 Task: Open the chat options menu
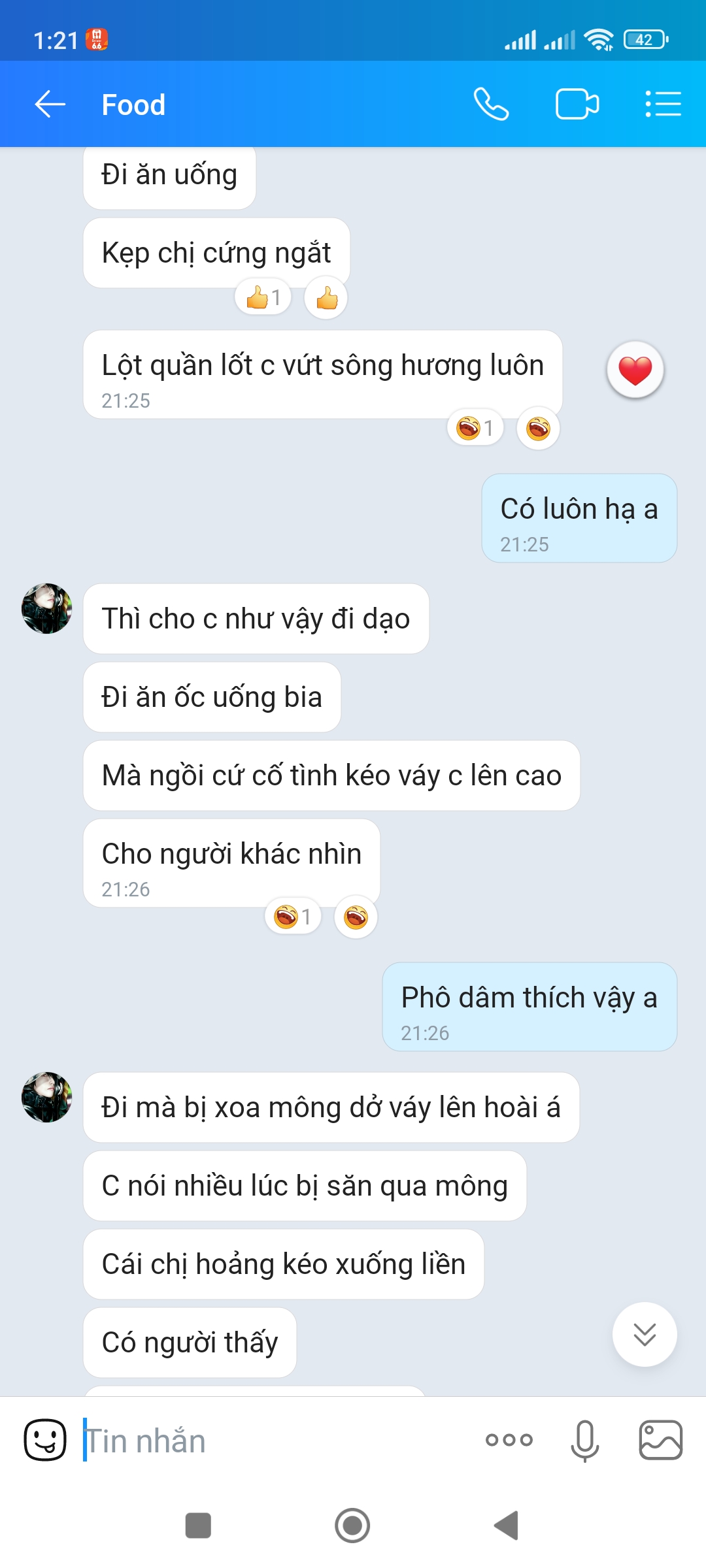tap(663, 105)
